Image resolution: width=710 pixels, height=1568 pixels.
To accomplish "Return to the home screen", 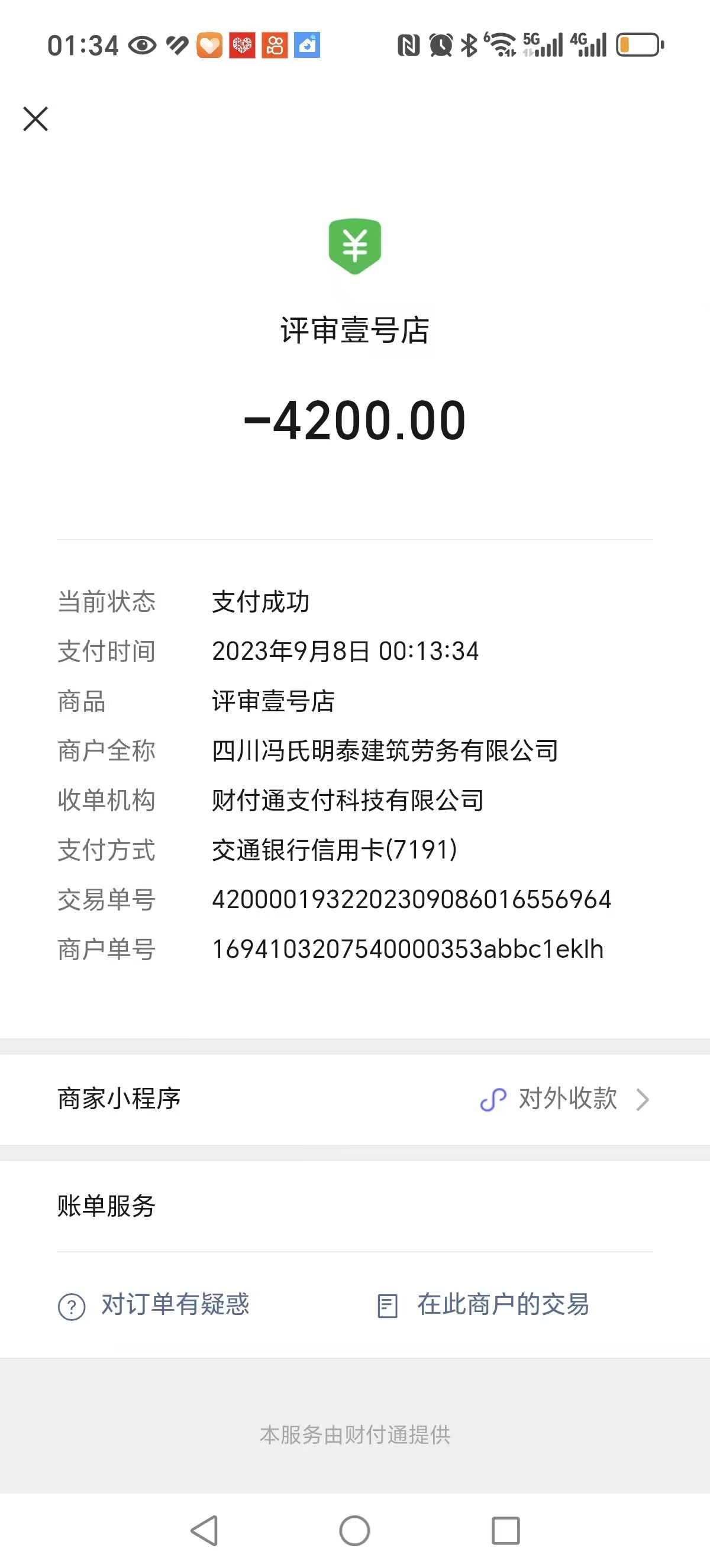I will (354, 1530).
